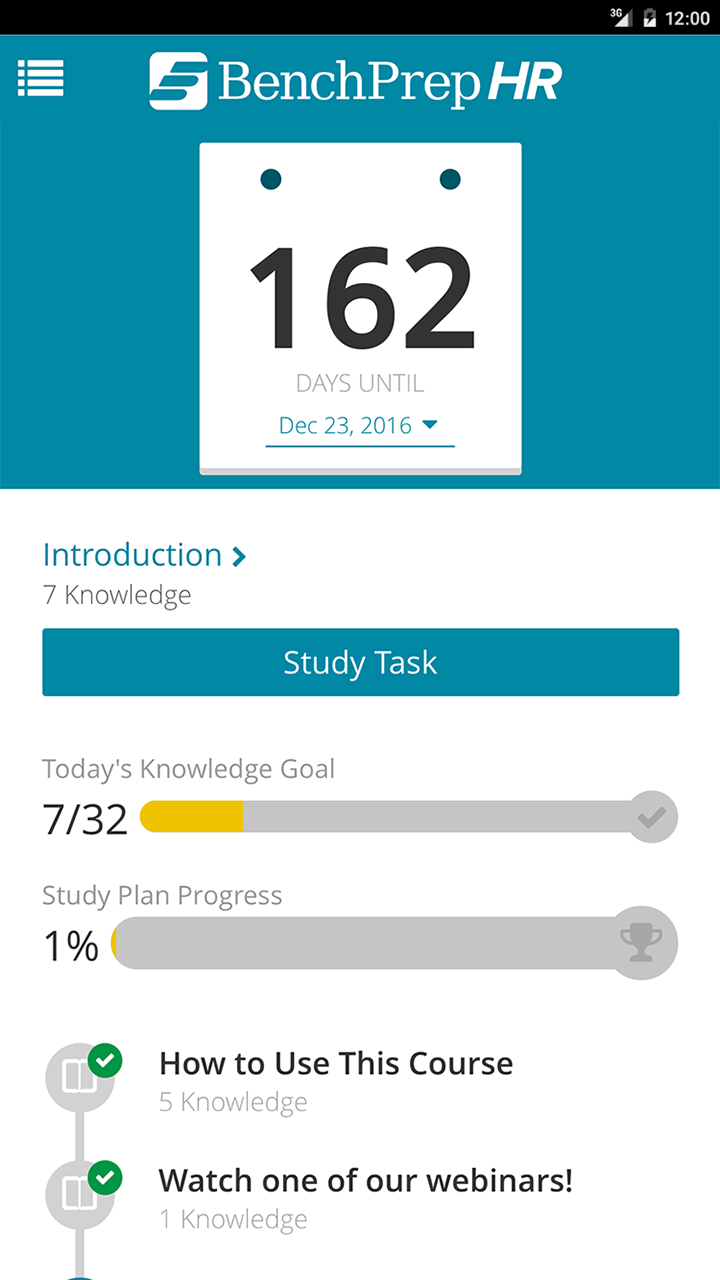Click the Today's Knowledge Goal progress bar
This screenshot has width=720, height=1280.
400,816
